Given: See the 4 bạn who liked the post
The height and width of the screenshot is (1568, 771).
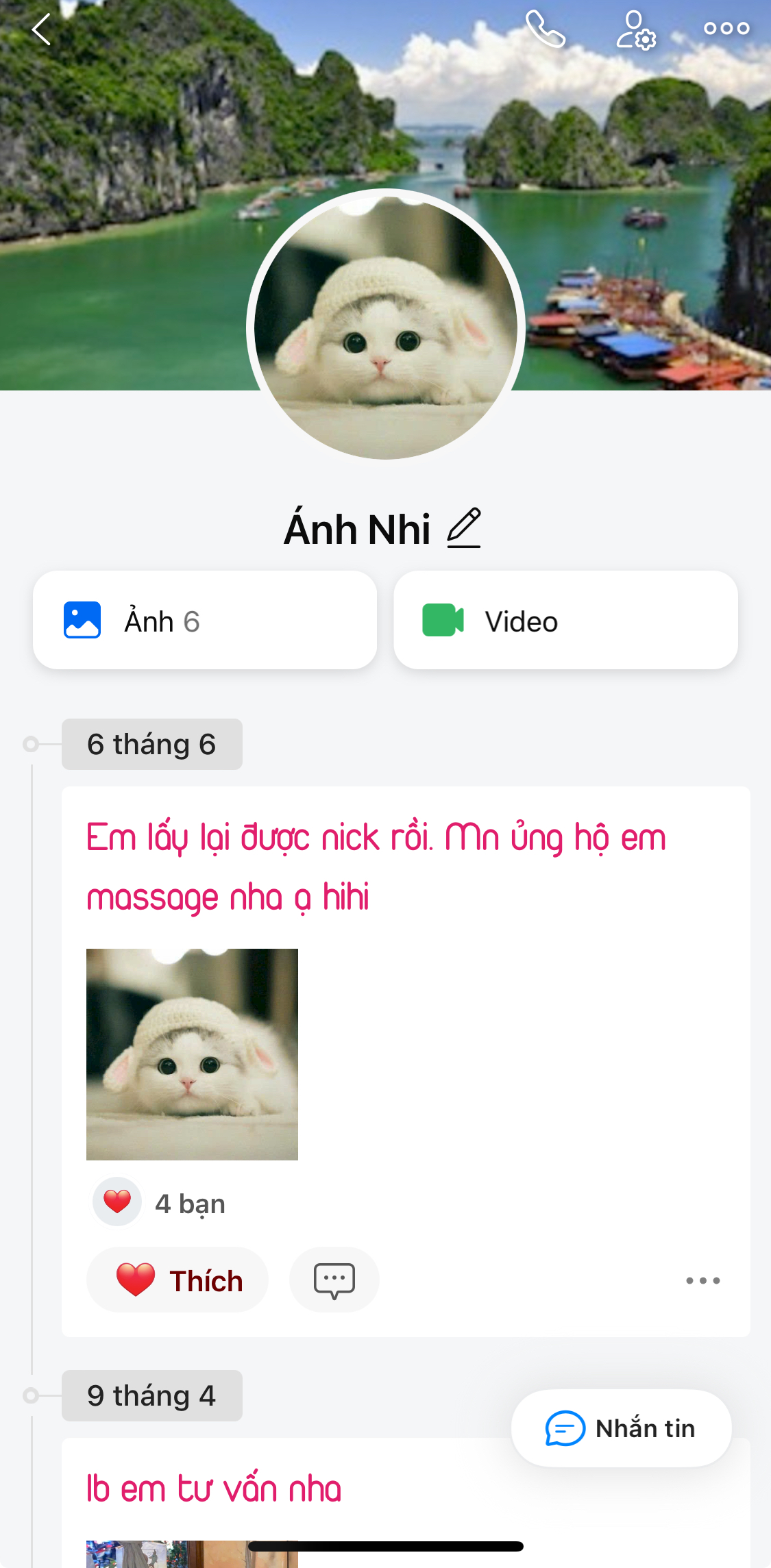Looking at the screenshot, I should click(189, 1204).
